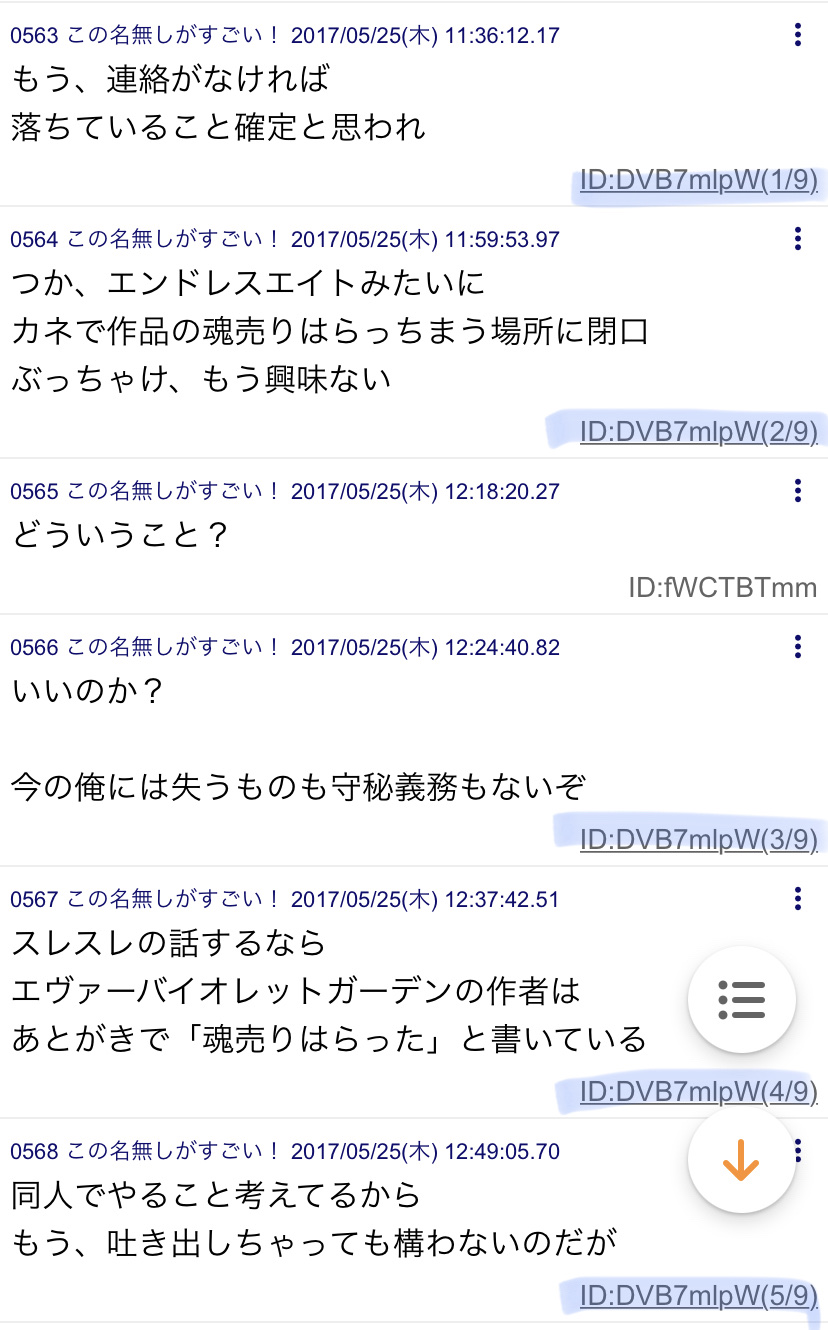The width and height of the screenshot is (828, 1330).
Task: Tap ID:DVB7mlpW(3/9) link
Action: click(x=699, y=840)
